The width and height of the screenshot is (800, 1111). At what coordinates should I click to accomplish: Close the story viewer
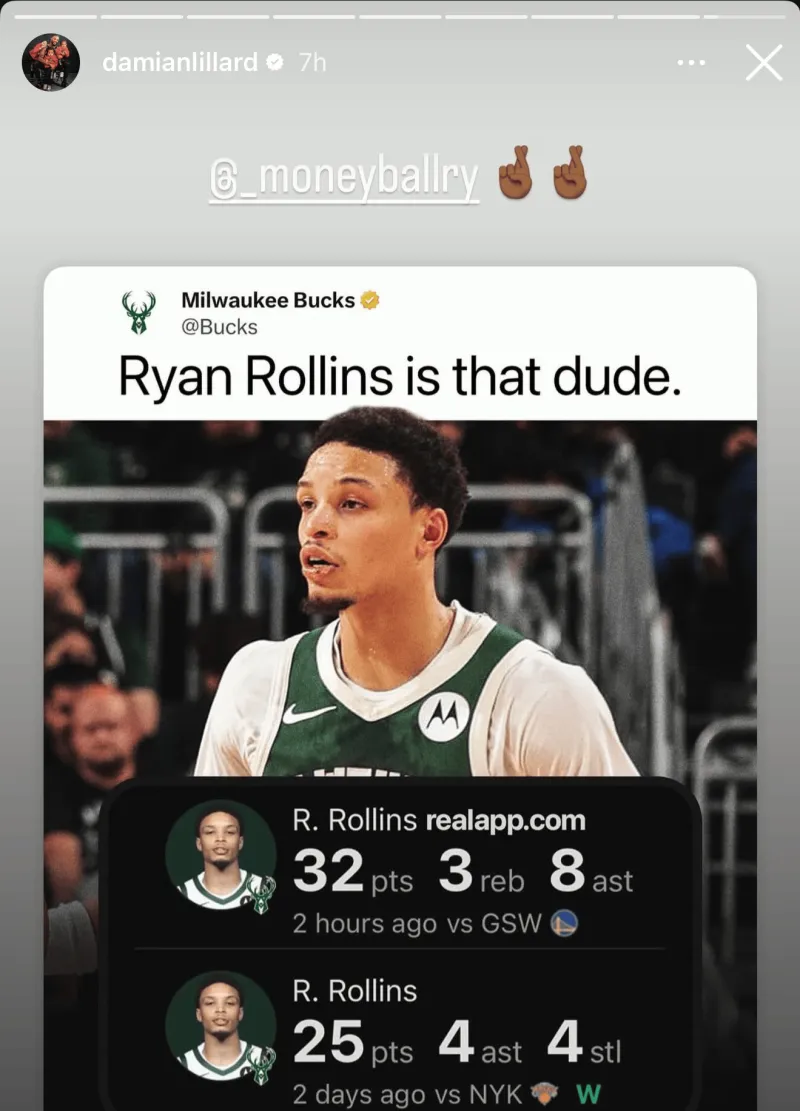click(764, 63)
